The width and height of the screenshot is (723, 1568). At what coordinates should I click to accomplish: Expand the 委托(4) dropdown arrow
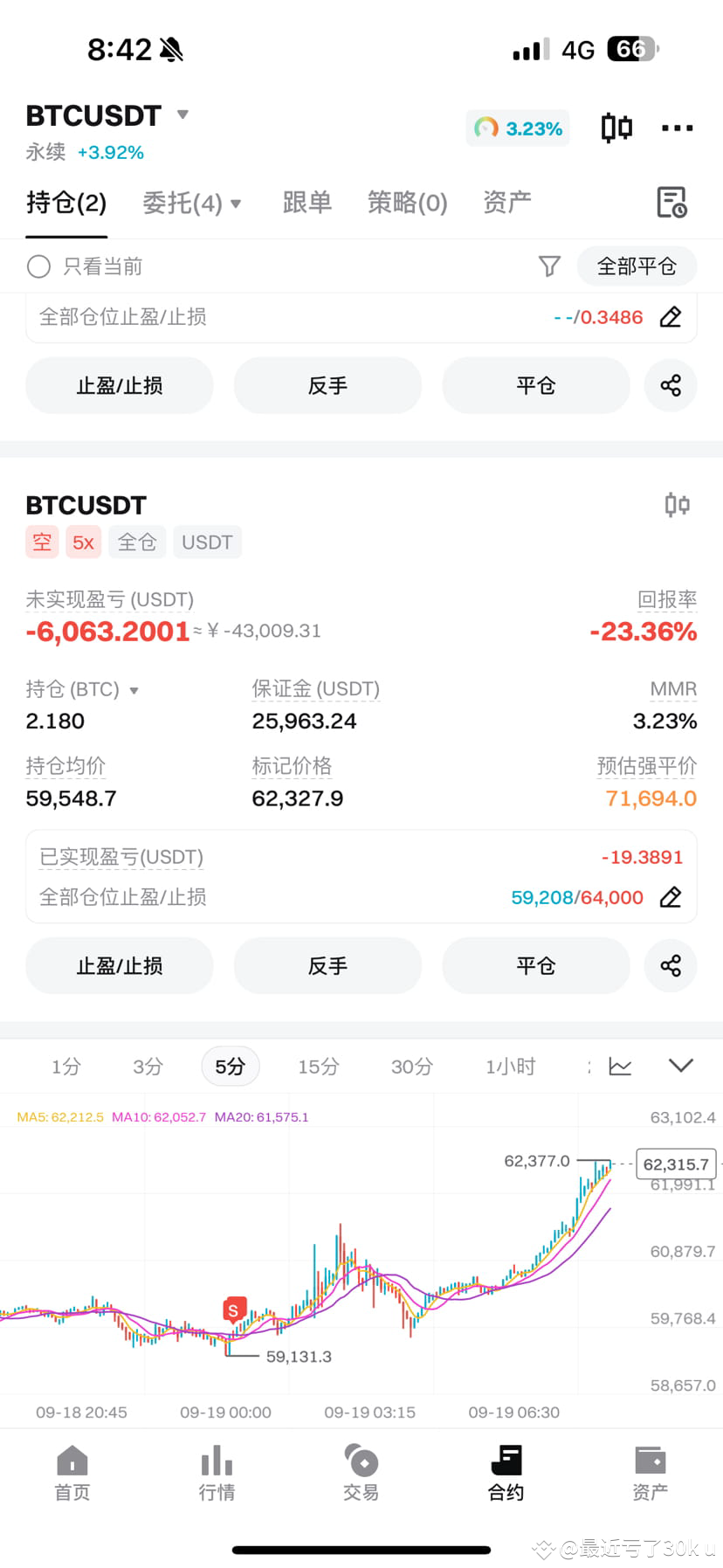coord(236,203)
